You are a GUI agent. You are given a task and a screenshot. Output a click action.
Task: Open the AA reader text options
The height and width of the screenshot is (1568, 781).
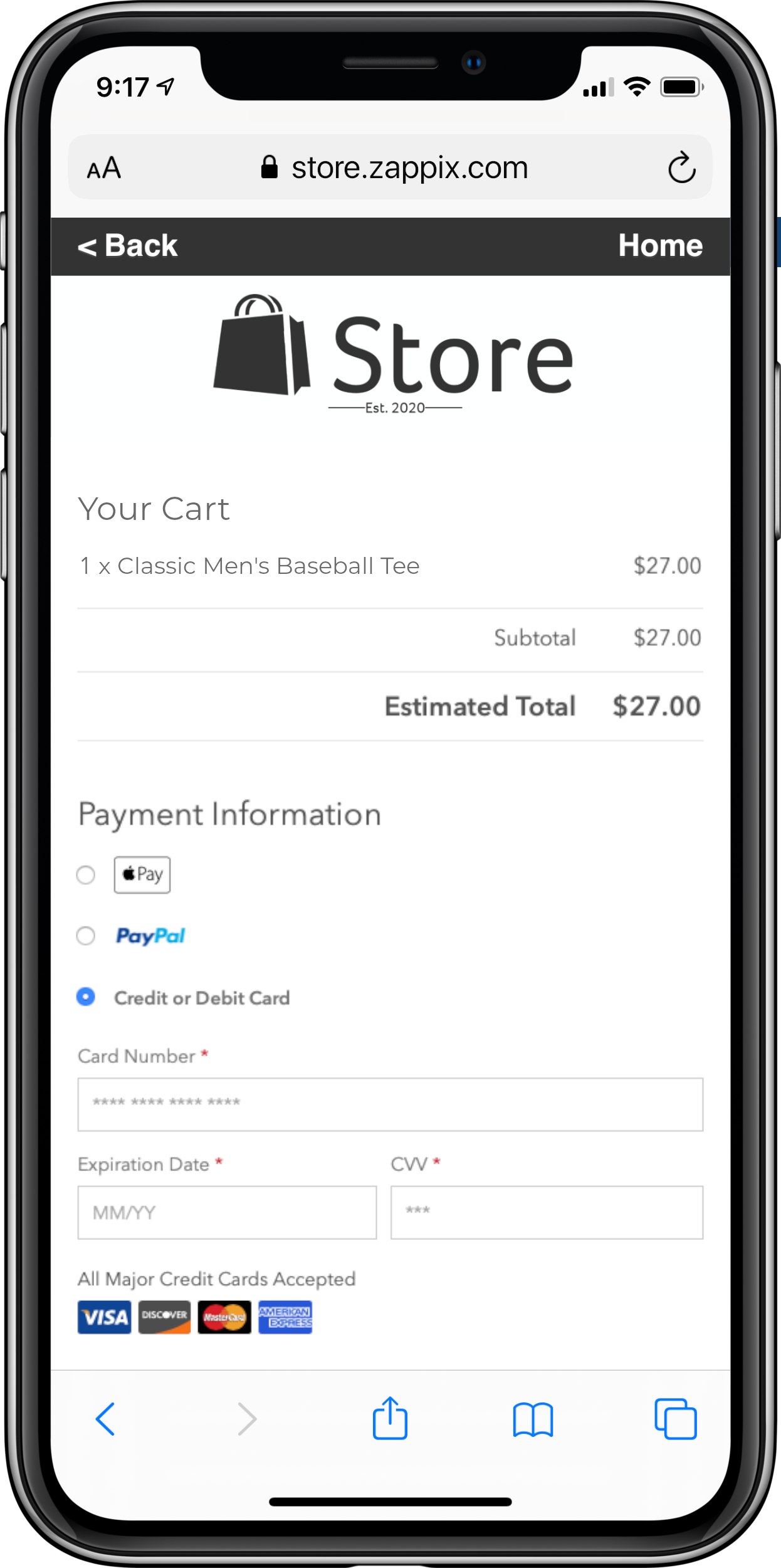104,168
